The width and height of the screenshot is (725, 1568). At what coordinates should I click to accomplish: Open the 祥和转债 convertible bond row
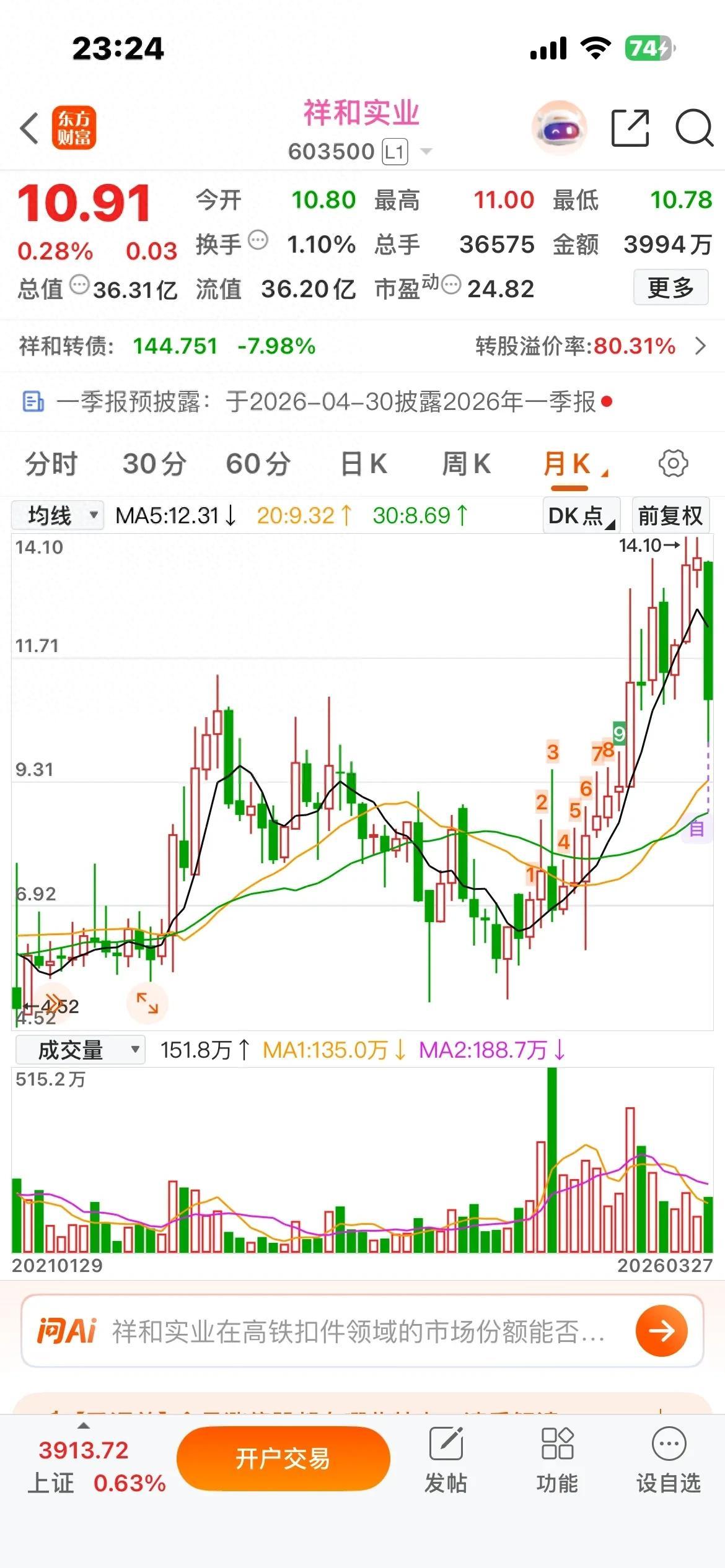[x=362, y=346]
